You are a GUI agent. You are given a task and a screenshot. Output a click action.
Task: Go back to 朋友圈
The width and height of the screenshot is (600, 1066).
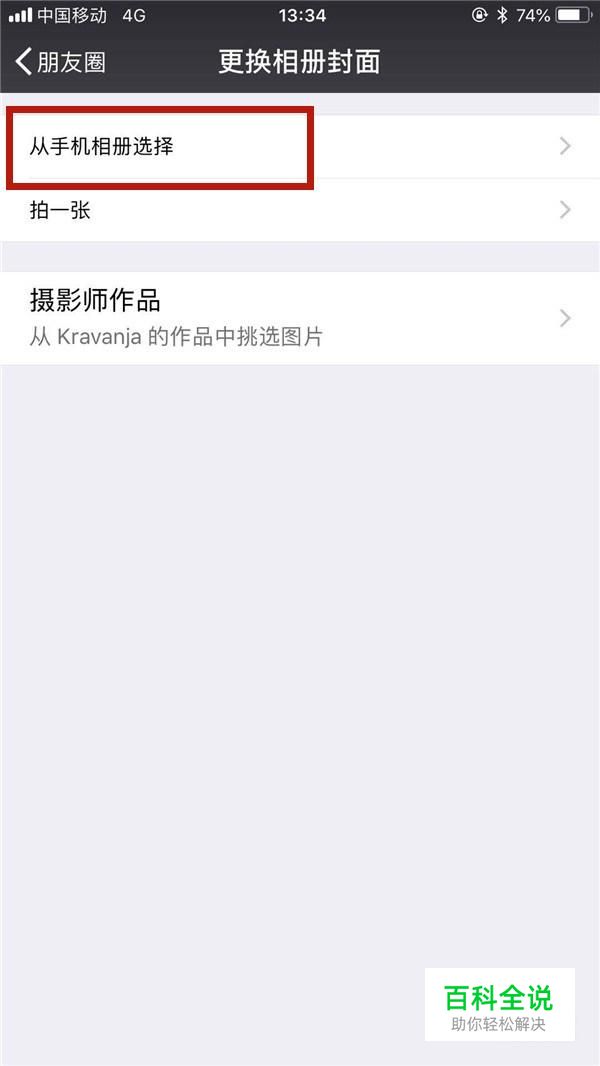pyautogui.click(x=60, y=62)
